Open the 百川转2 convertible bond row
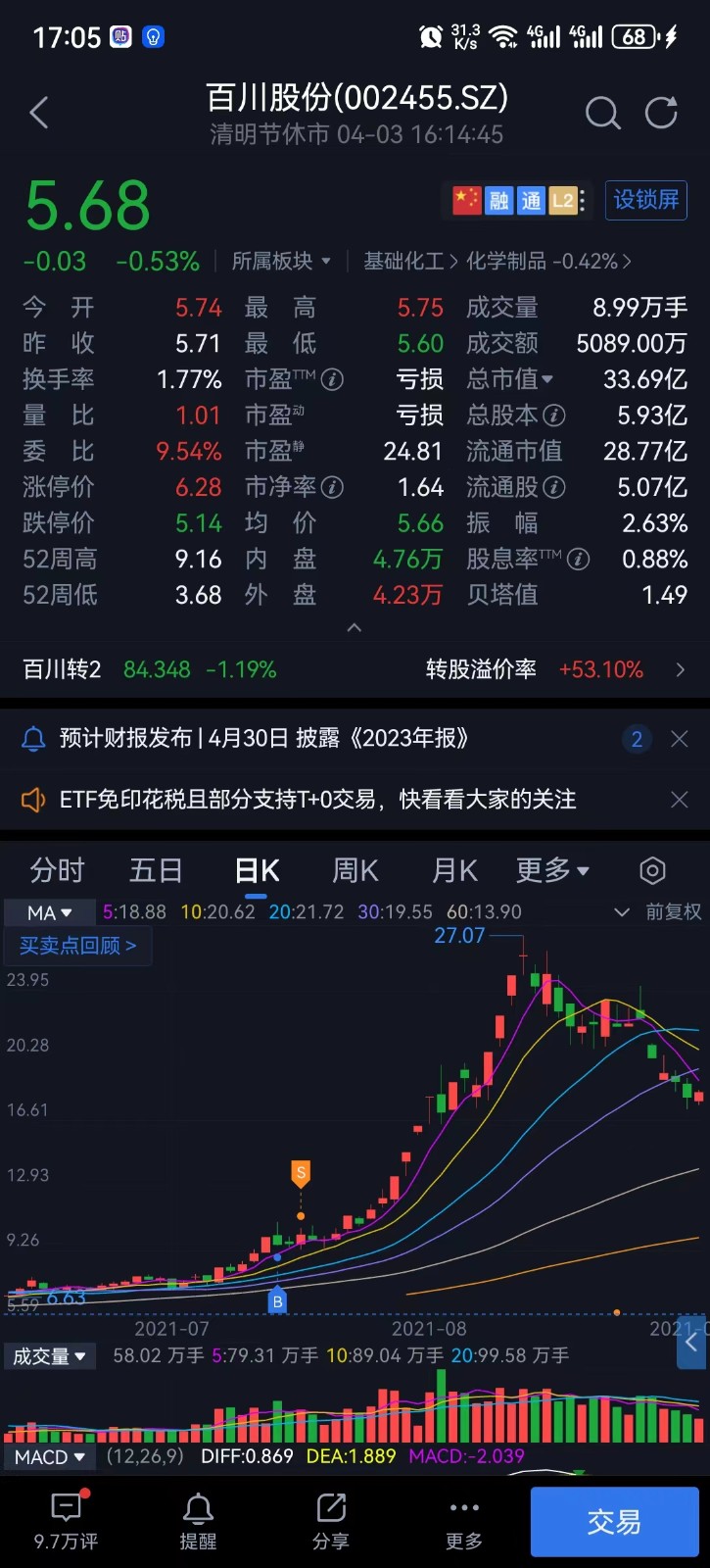Viewport: 710px width, 1568px height. [x=355, y=669]
